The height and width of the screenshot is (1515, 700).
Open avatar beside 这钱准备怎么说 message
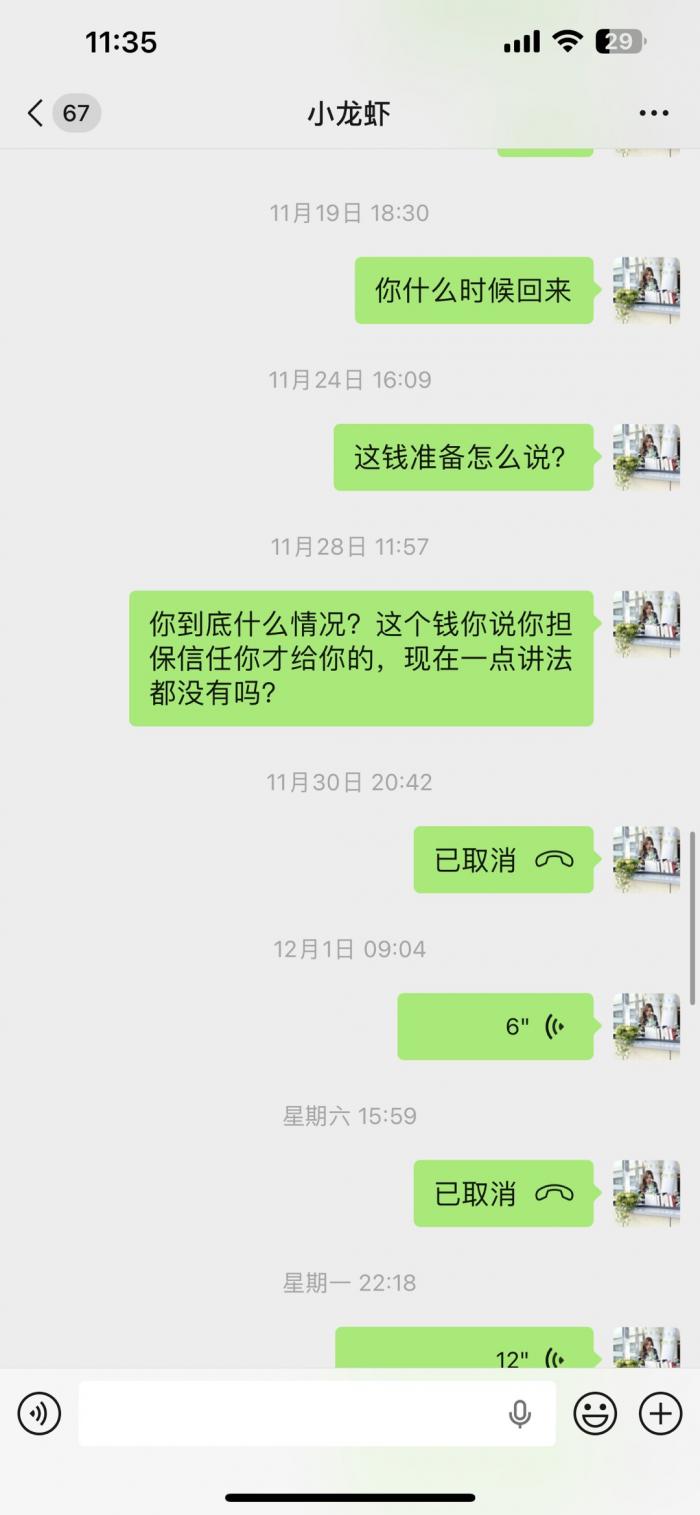pos(646,457)
